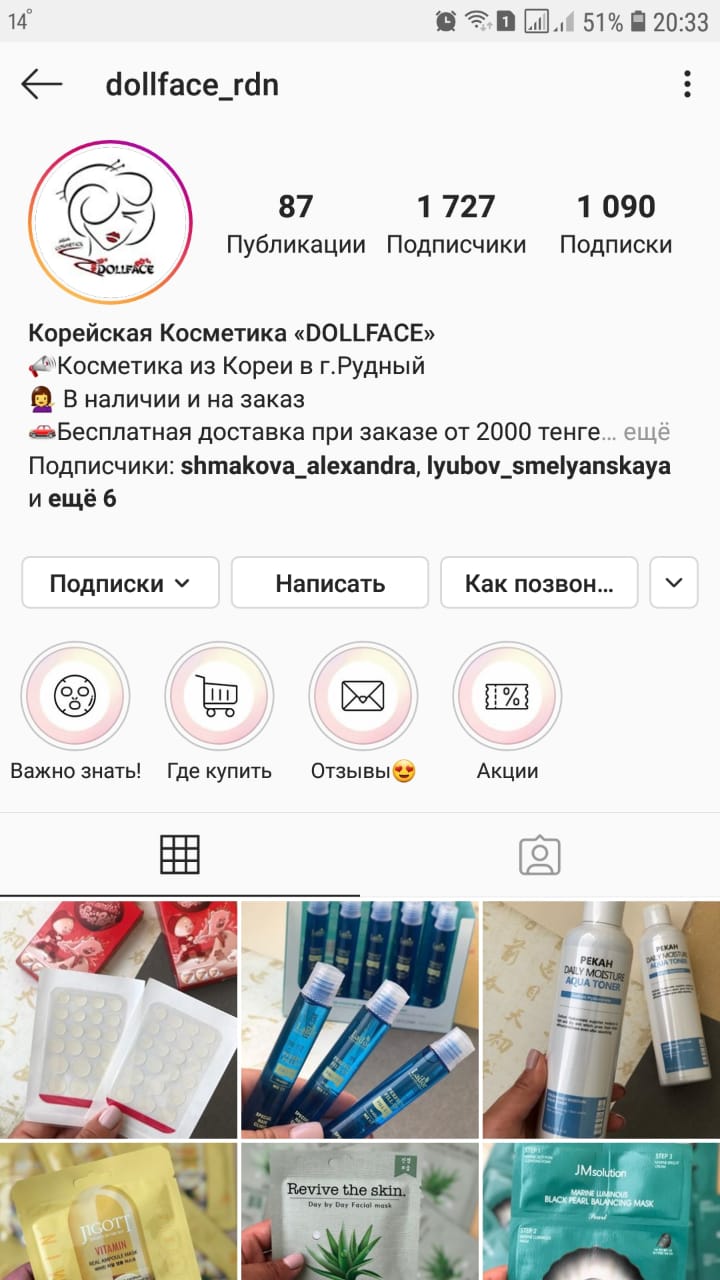View the 1 090 Подписки list
720x1280 pixels.
[x=615, y=223]
